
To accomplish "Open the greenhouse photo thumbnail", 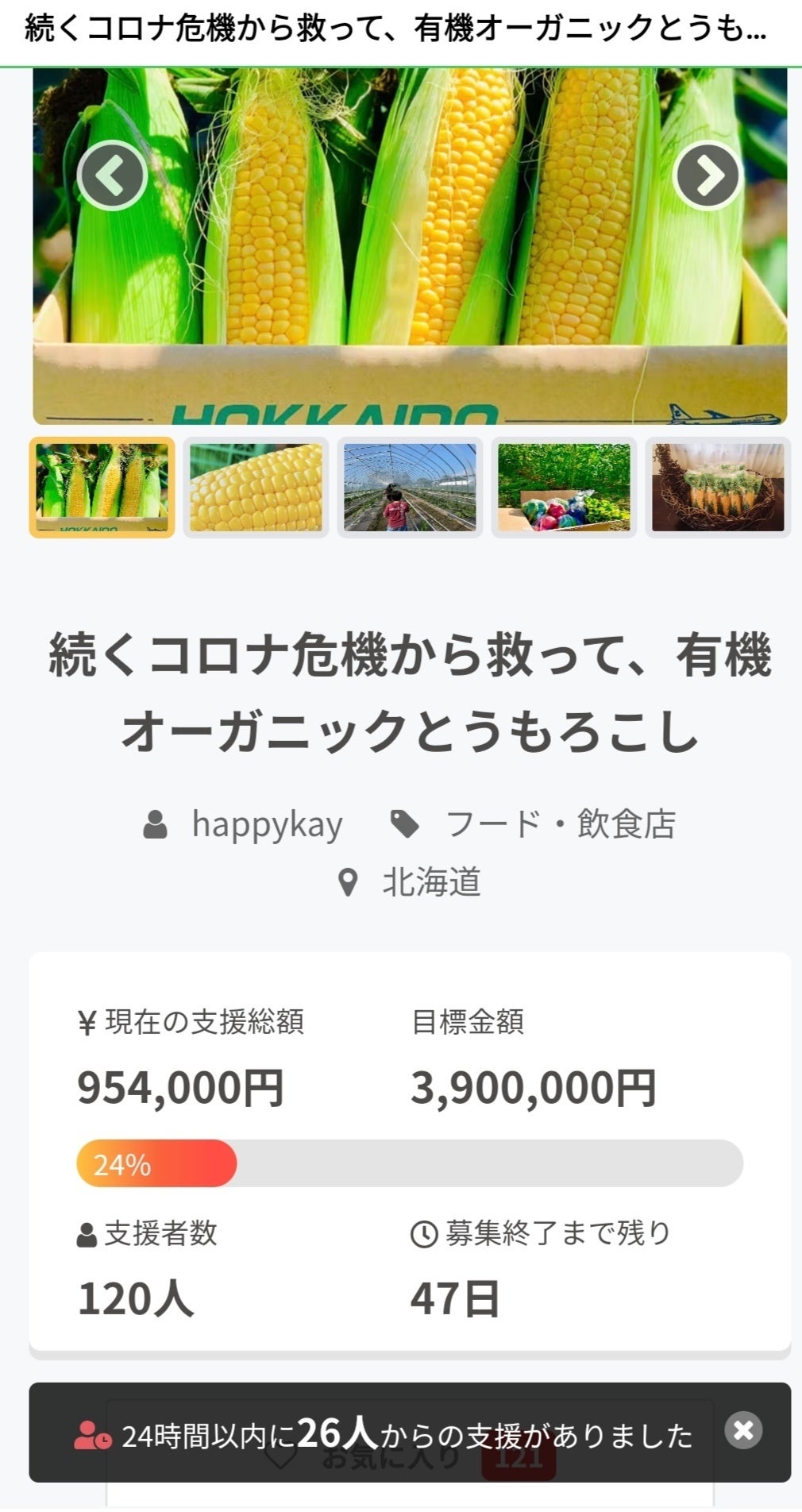I will coord(410,488).
